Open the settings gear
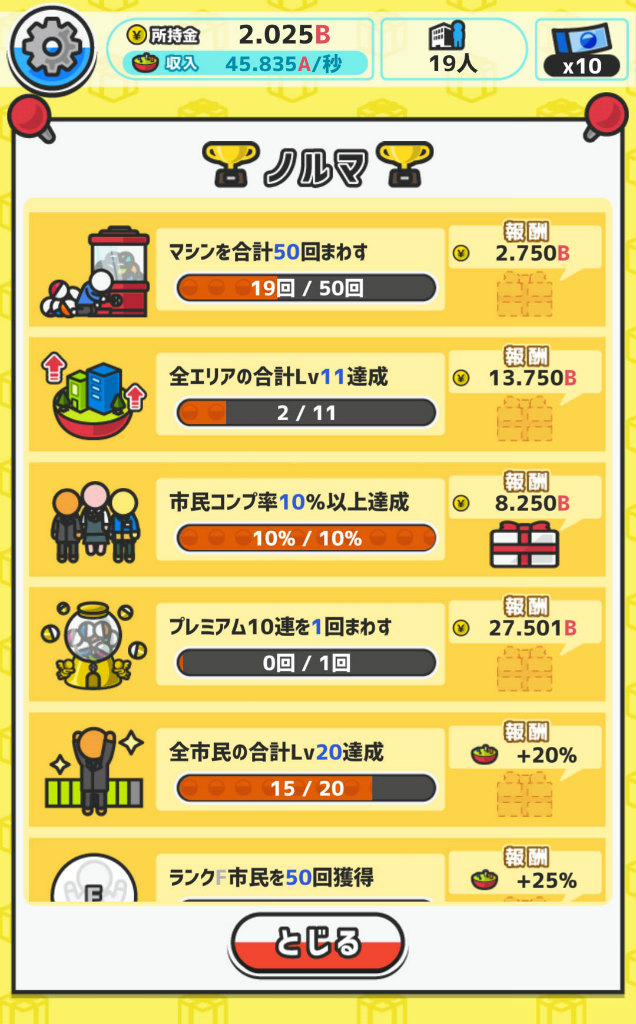The height and width of the screenshot is (1024, 636). (x=50, y=48)
